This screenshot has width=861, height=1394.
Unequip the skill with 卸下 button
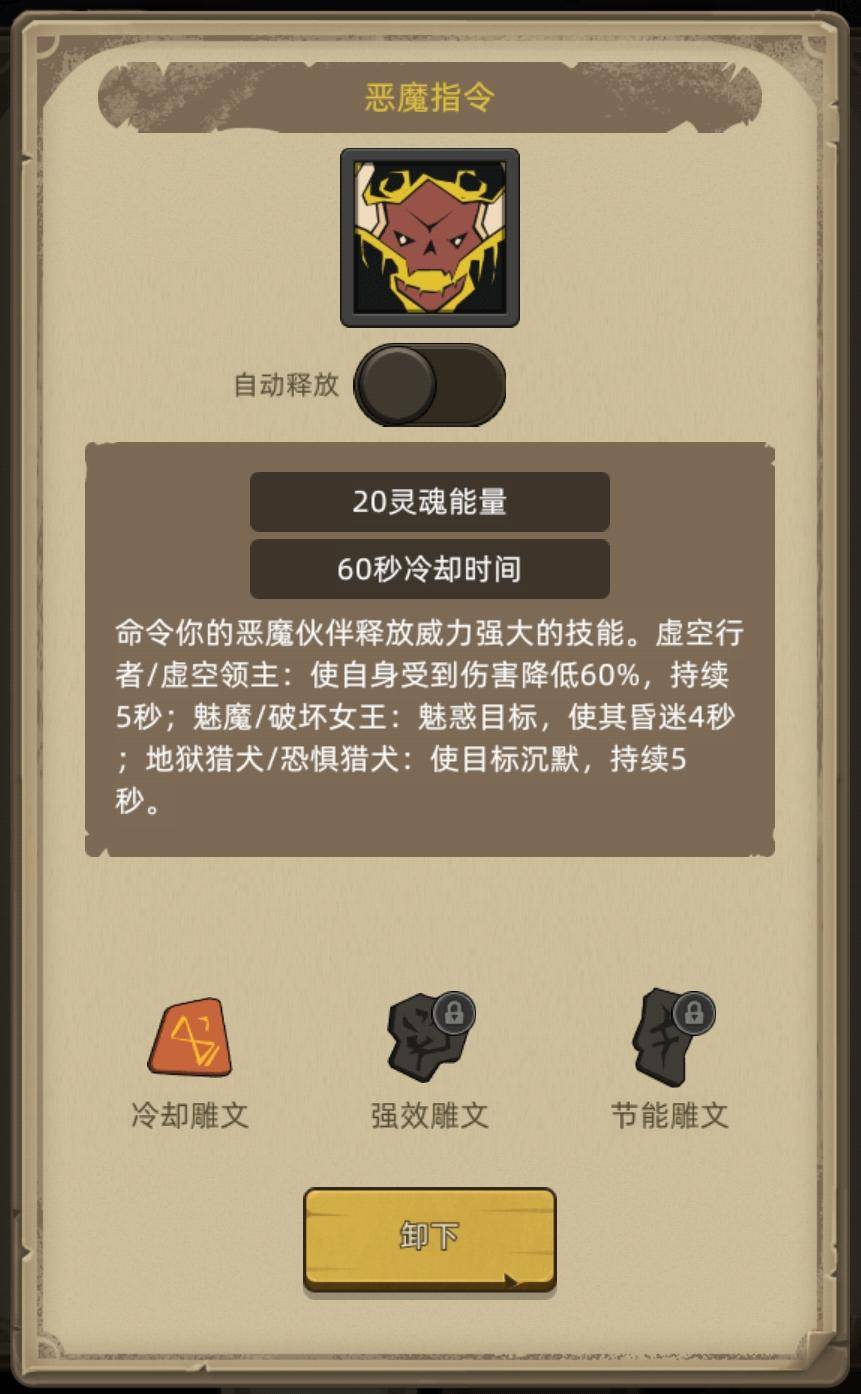point(430,1238)
